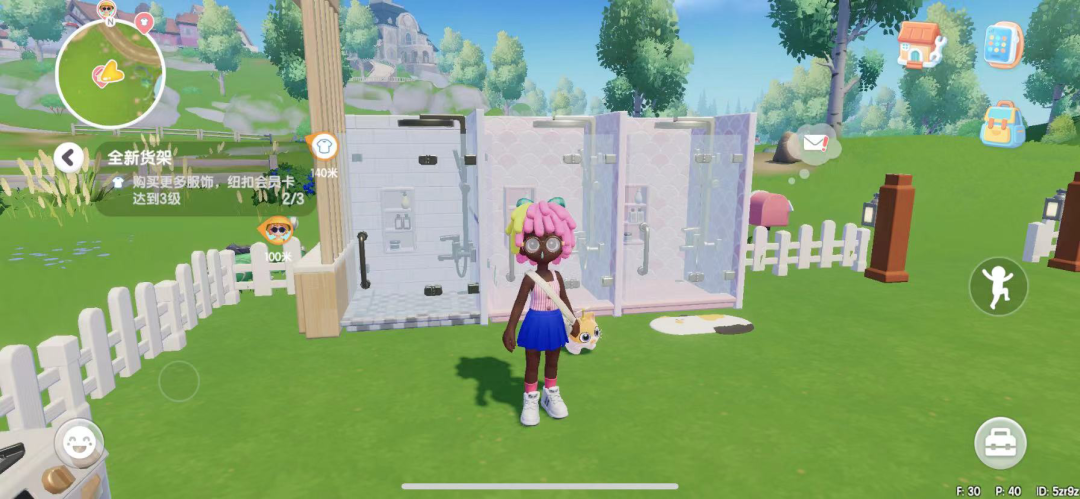Image resolution: width=1080 pixels, height=499 pixels.
Task: Collapse the quest panel with the back arrow
Action: point(68,158)
